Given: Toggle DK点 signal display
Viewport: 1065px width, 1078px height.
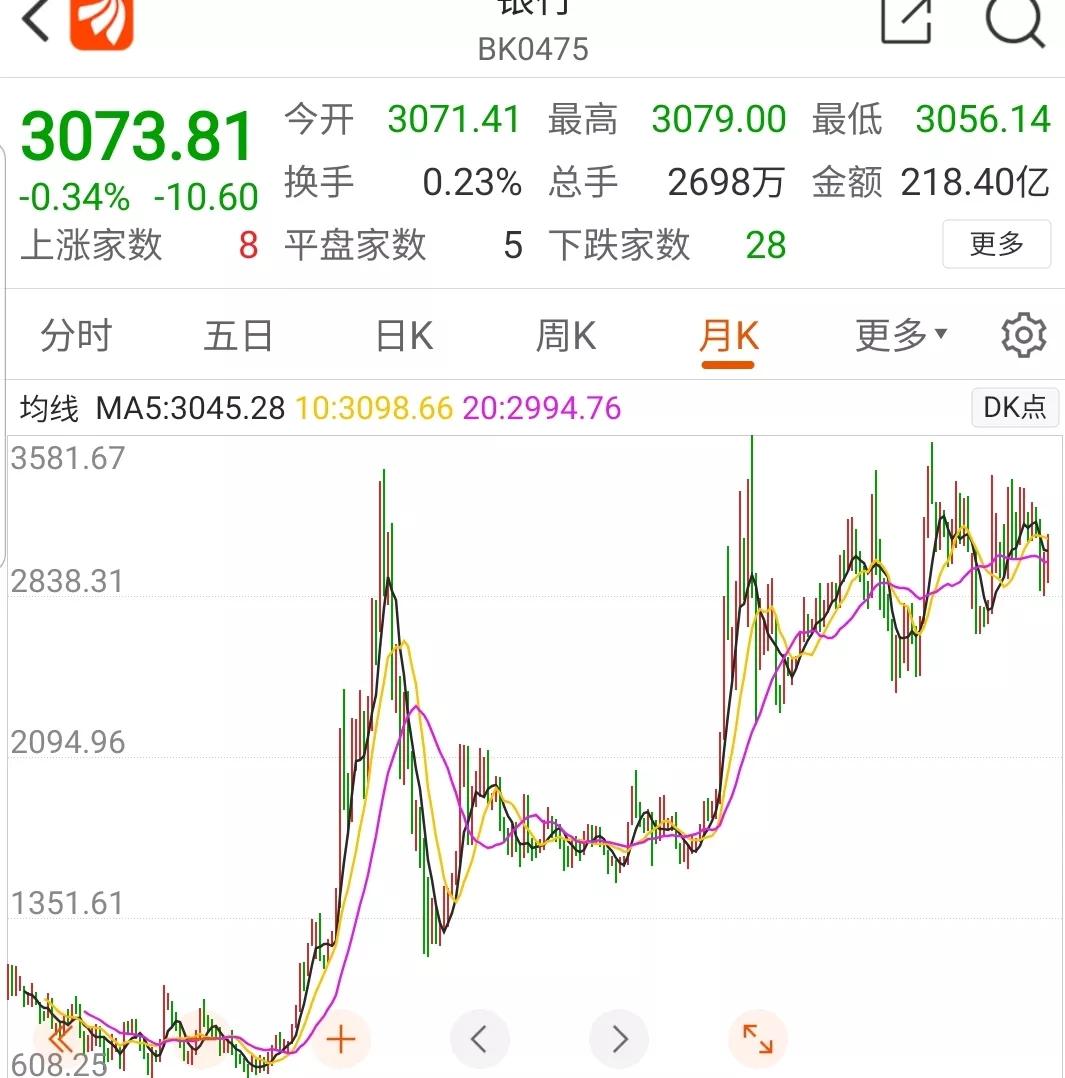Looking at the screenshot, I should (x=1014, y=408).
